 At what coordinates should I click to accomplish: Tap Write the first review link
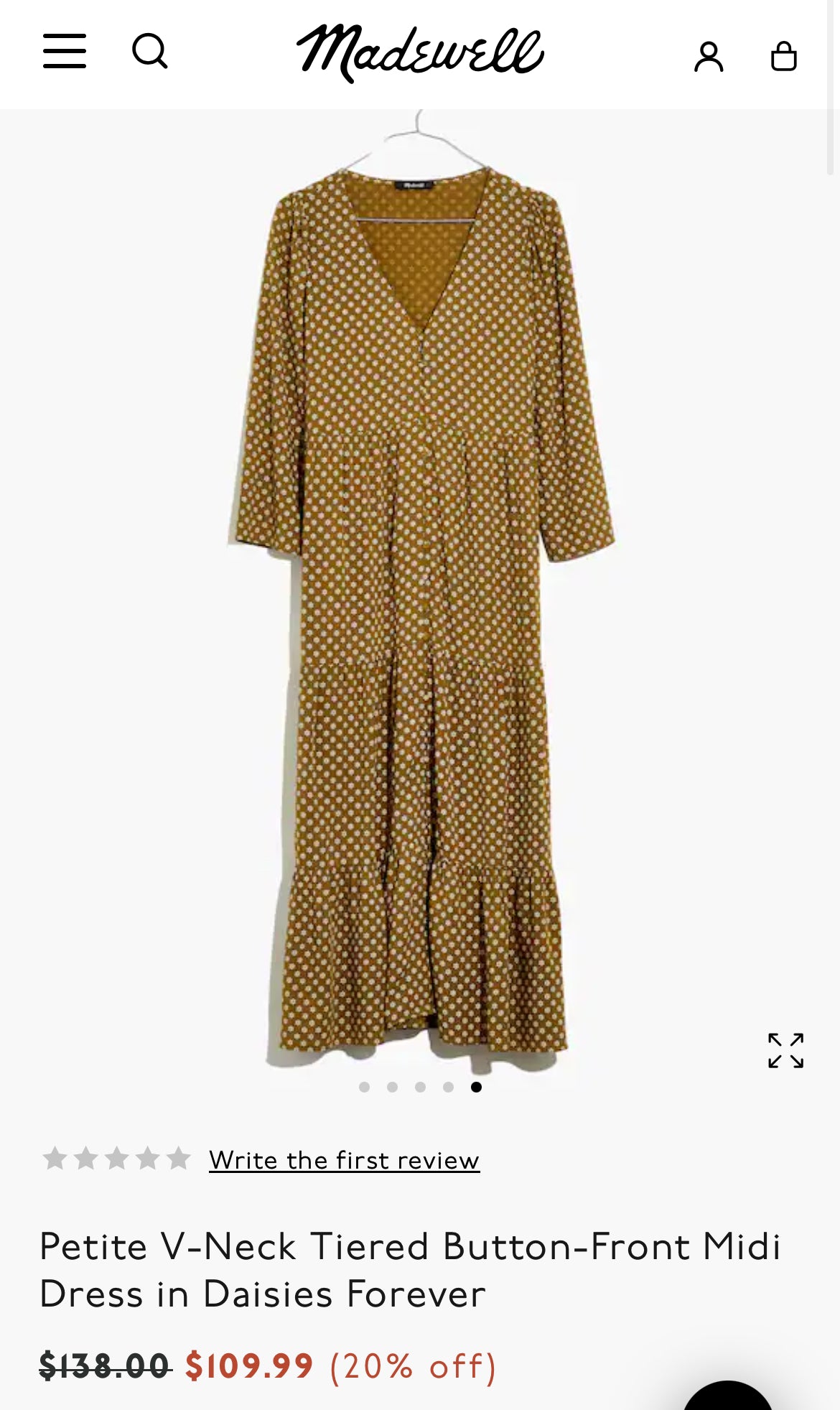[x=344, y=1160]
